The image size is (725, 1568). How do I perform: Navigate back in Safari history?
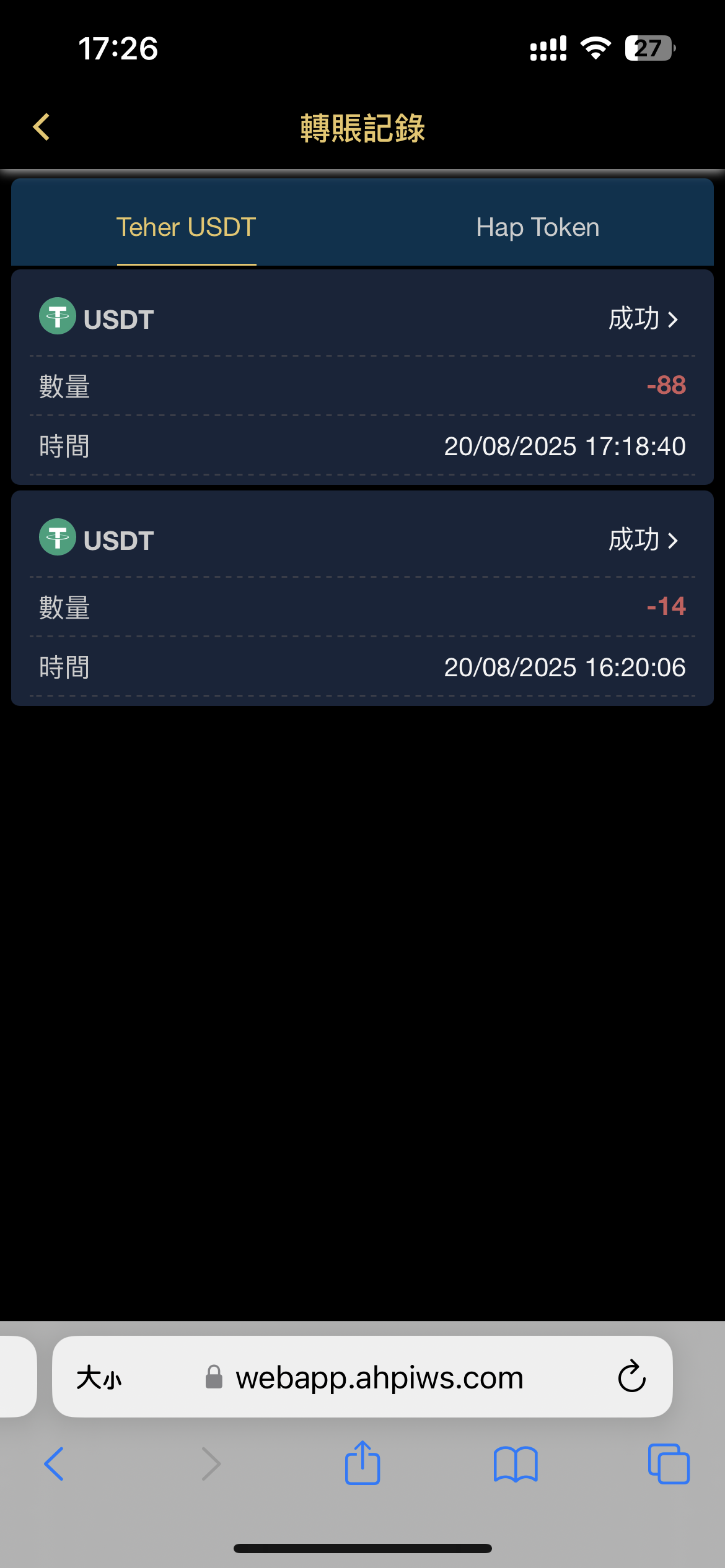54,1464
